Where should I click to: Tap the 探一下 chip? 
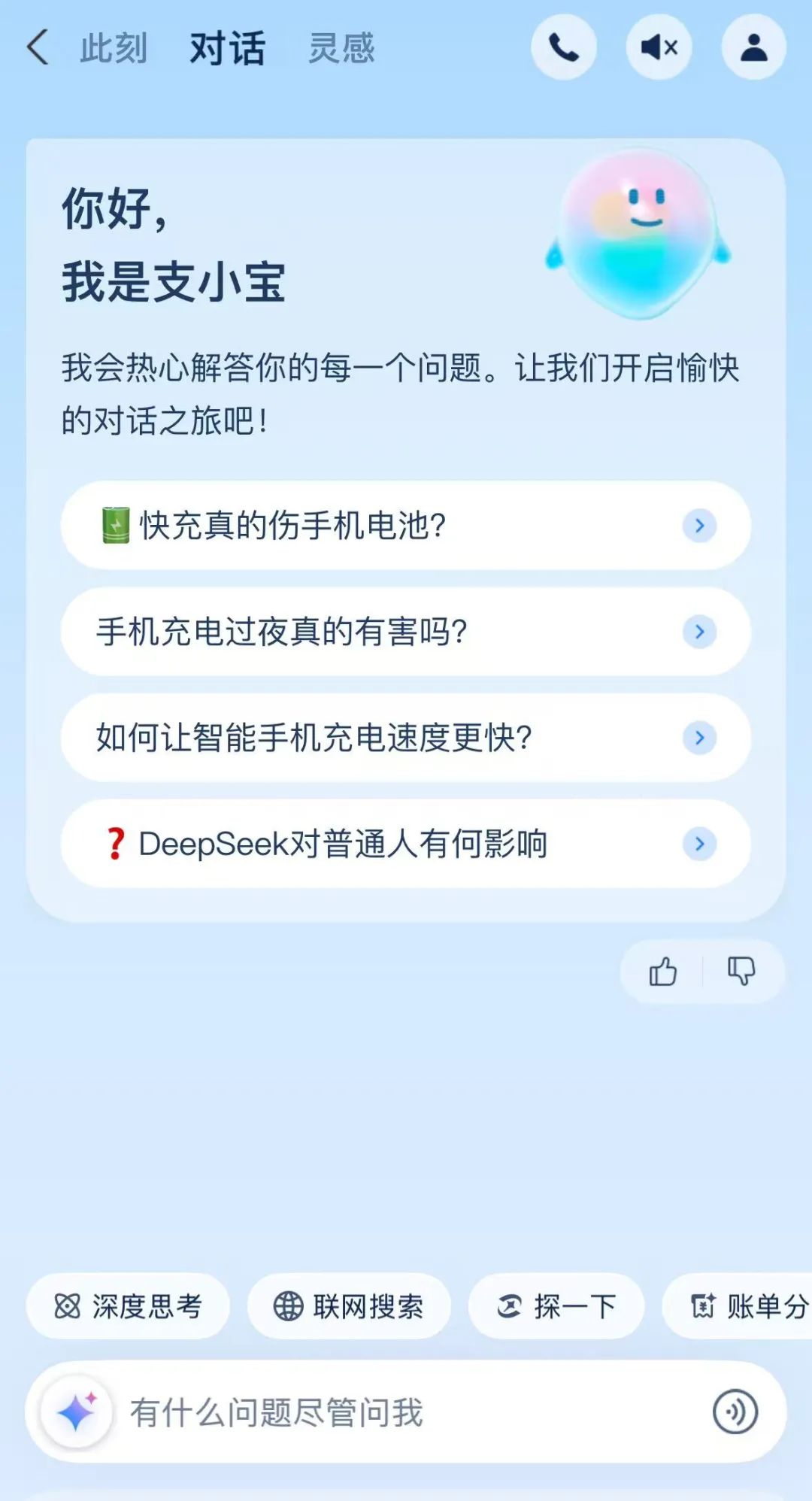(556, 1306)
